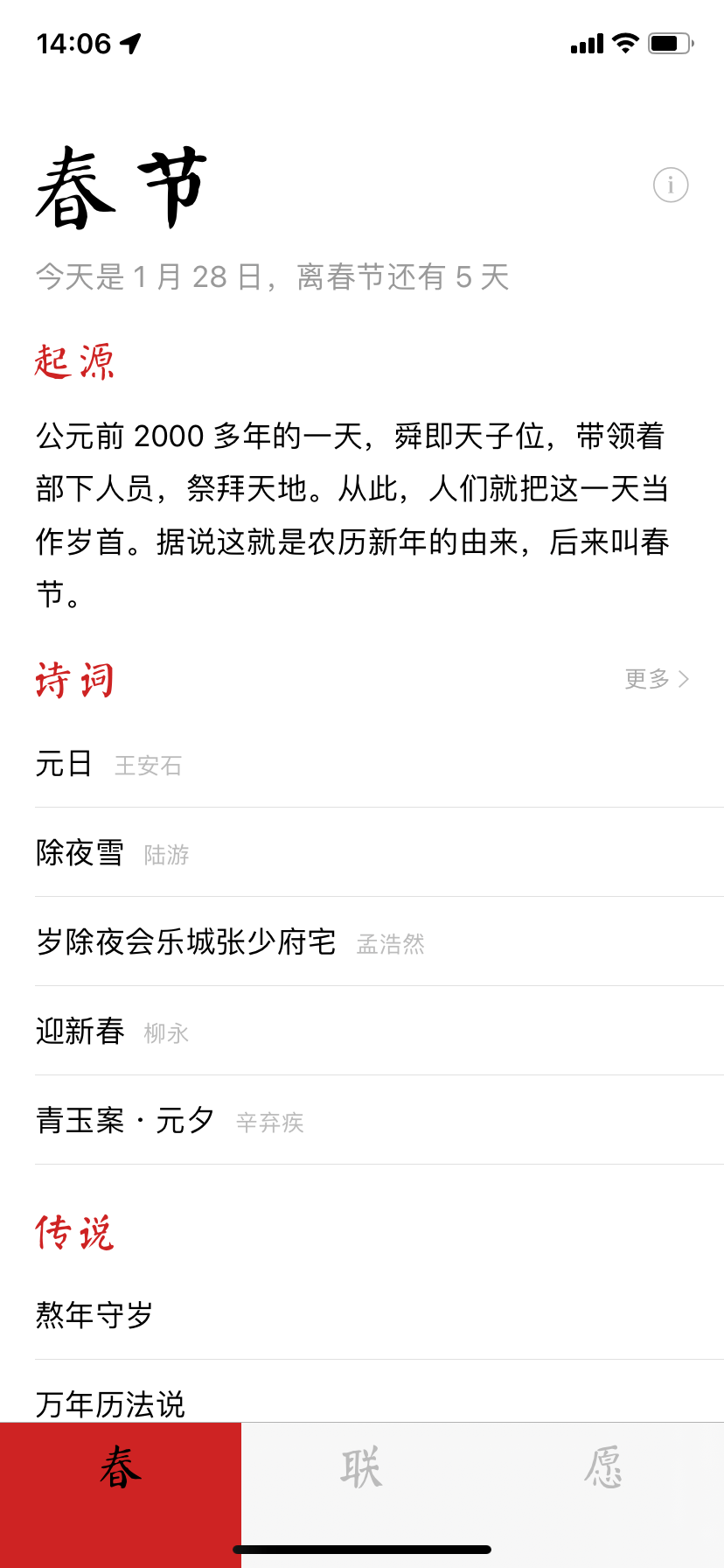The image size is (724, 1568).
Task: Open the app info panel via the (i) icon
Action: tap(670, 185)
